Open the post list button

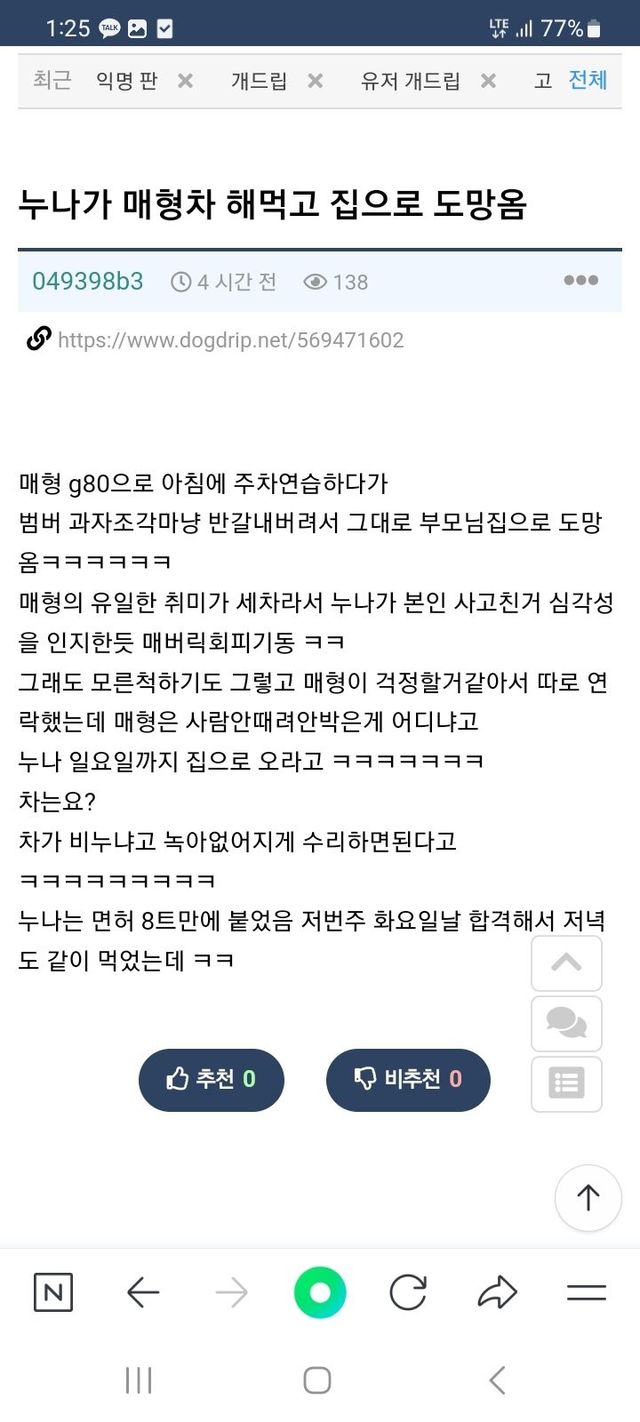pos(566,1083)
